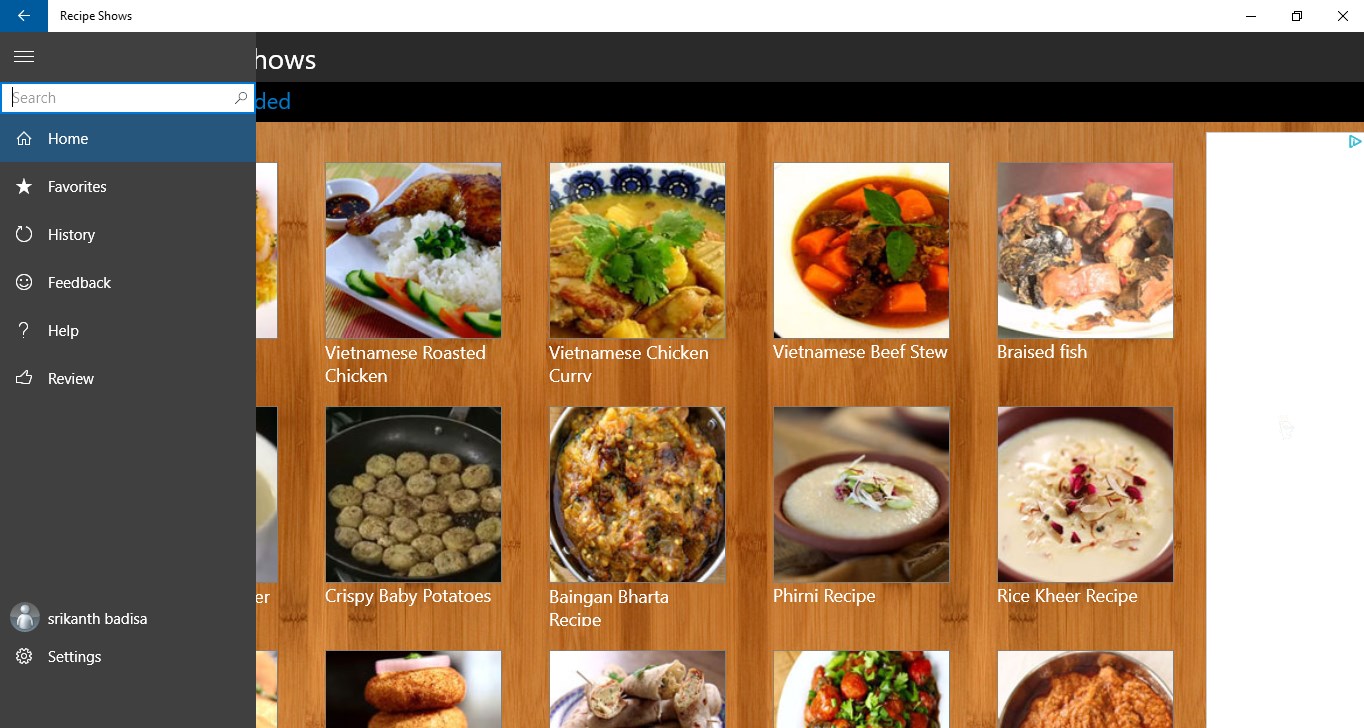Go to Home in the drawer
This screenshot has width=1364, height=728.
[68, 139]
